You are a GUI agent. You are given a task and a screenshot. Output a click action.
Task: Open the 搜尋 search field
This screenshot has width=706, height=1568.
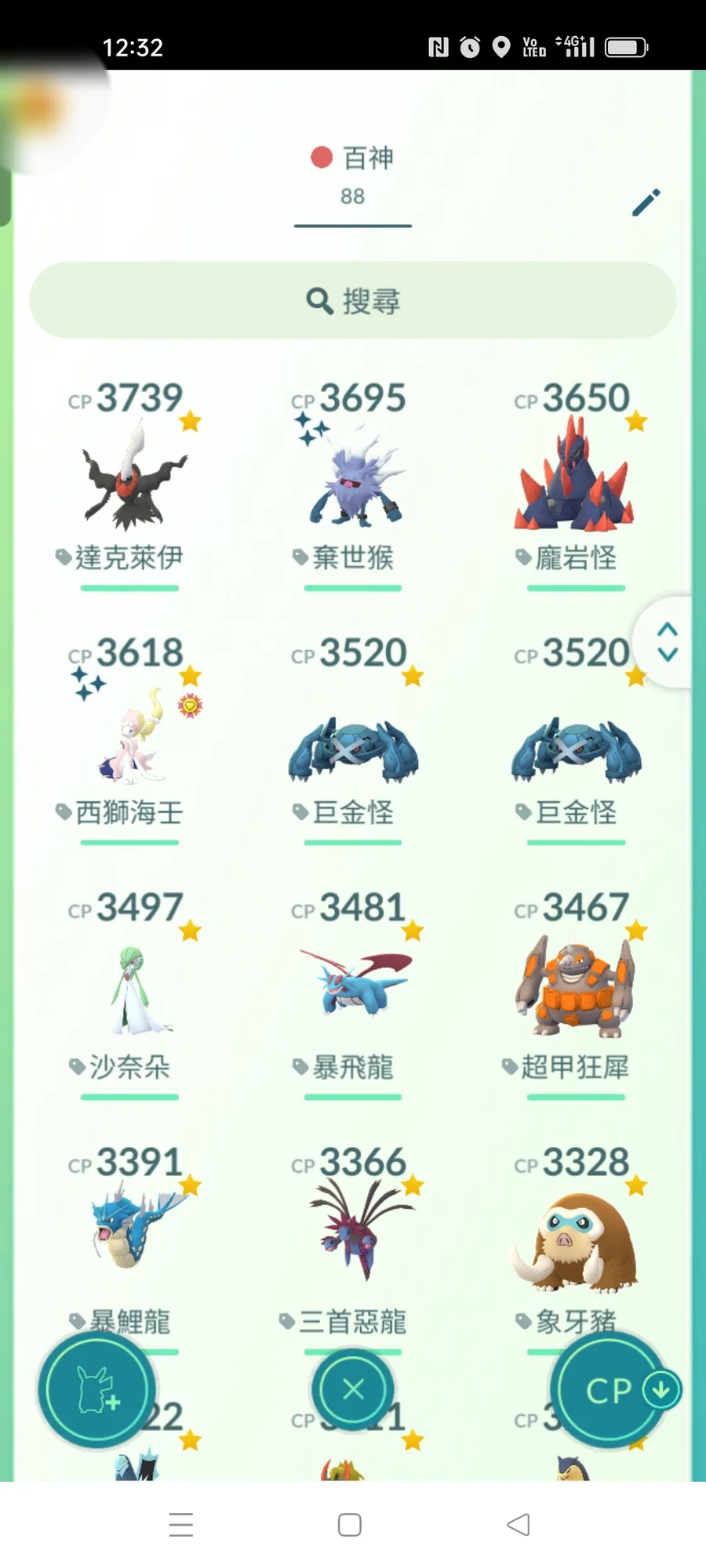(353, 300)
